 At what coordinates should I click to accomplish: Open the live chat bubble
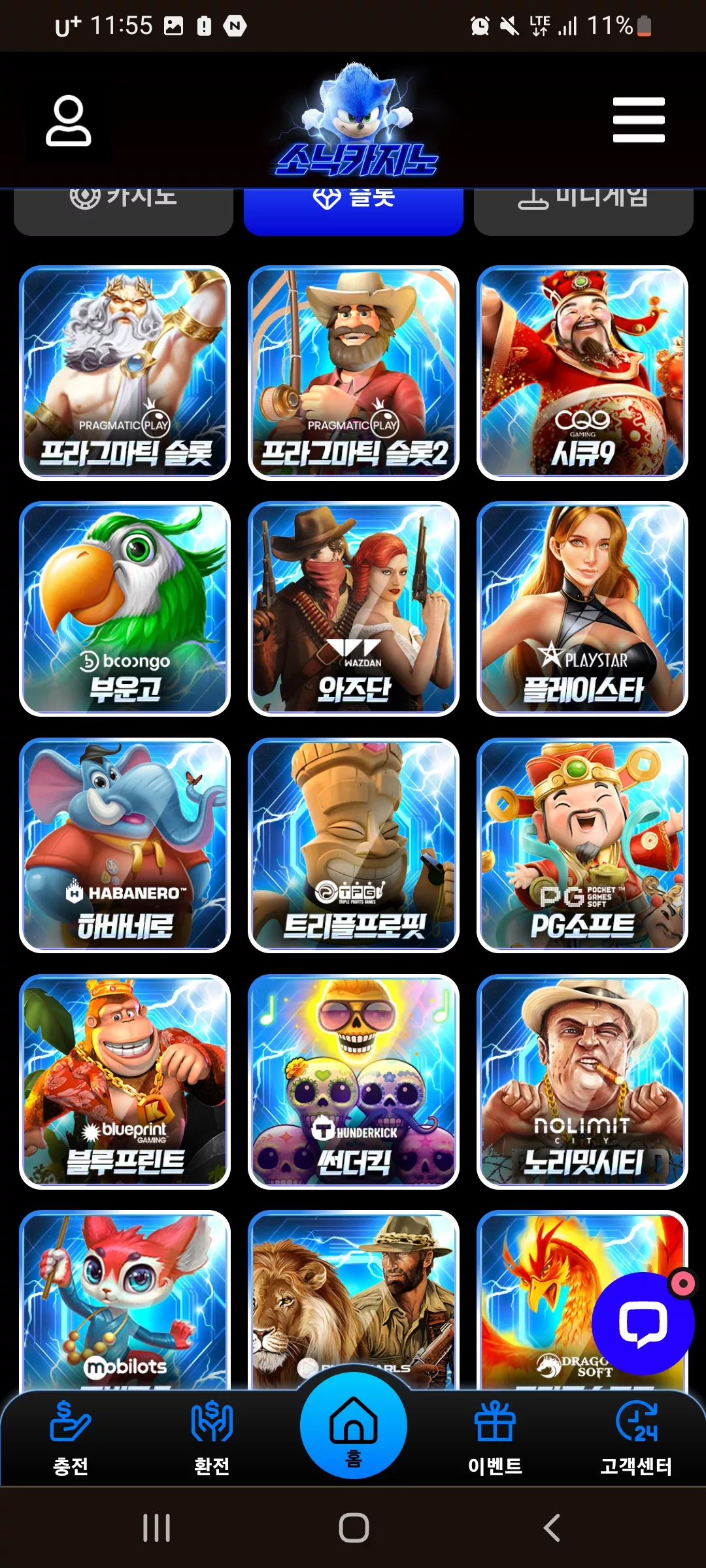(643, 1324)
